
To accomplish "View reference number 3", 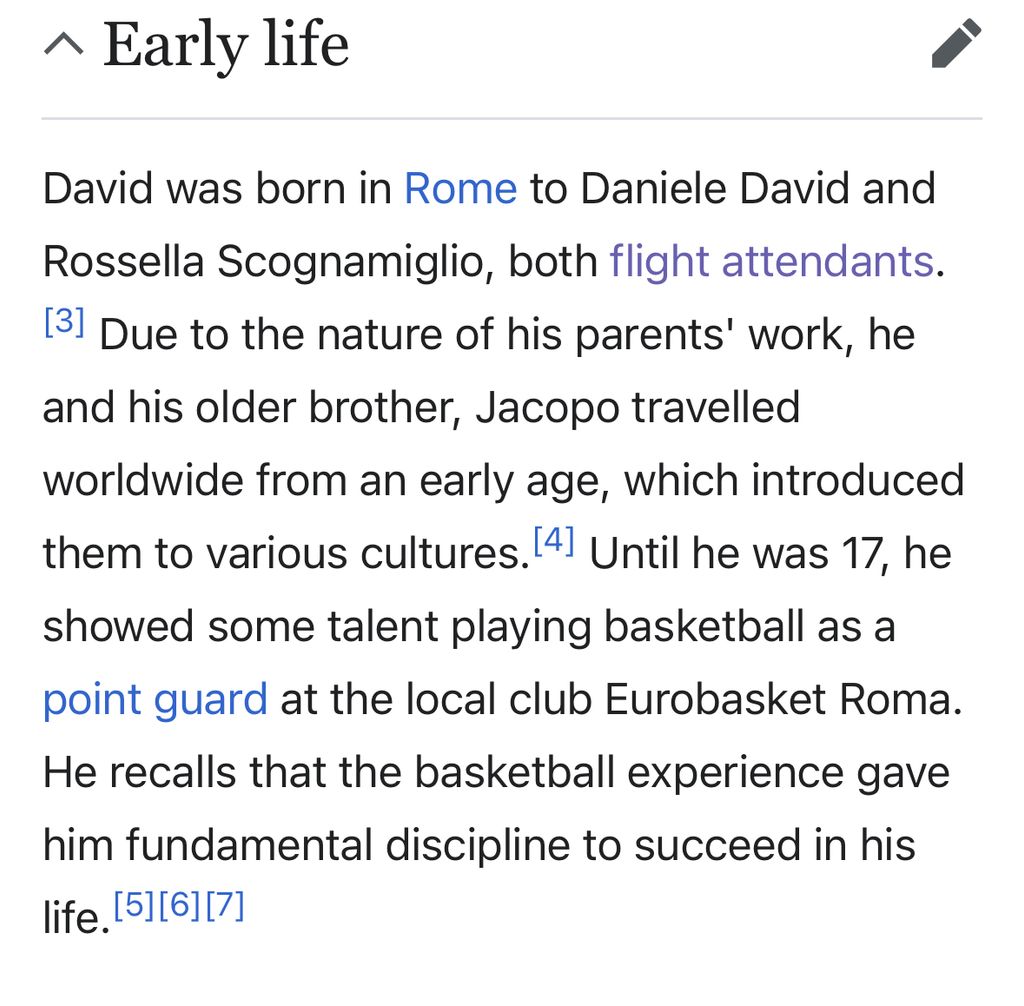I will click(x=65, y=323).
